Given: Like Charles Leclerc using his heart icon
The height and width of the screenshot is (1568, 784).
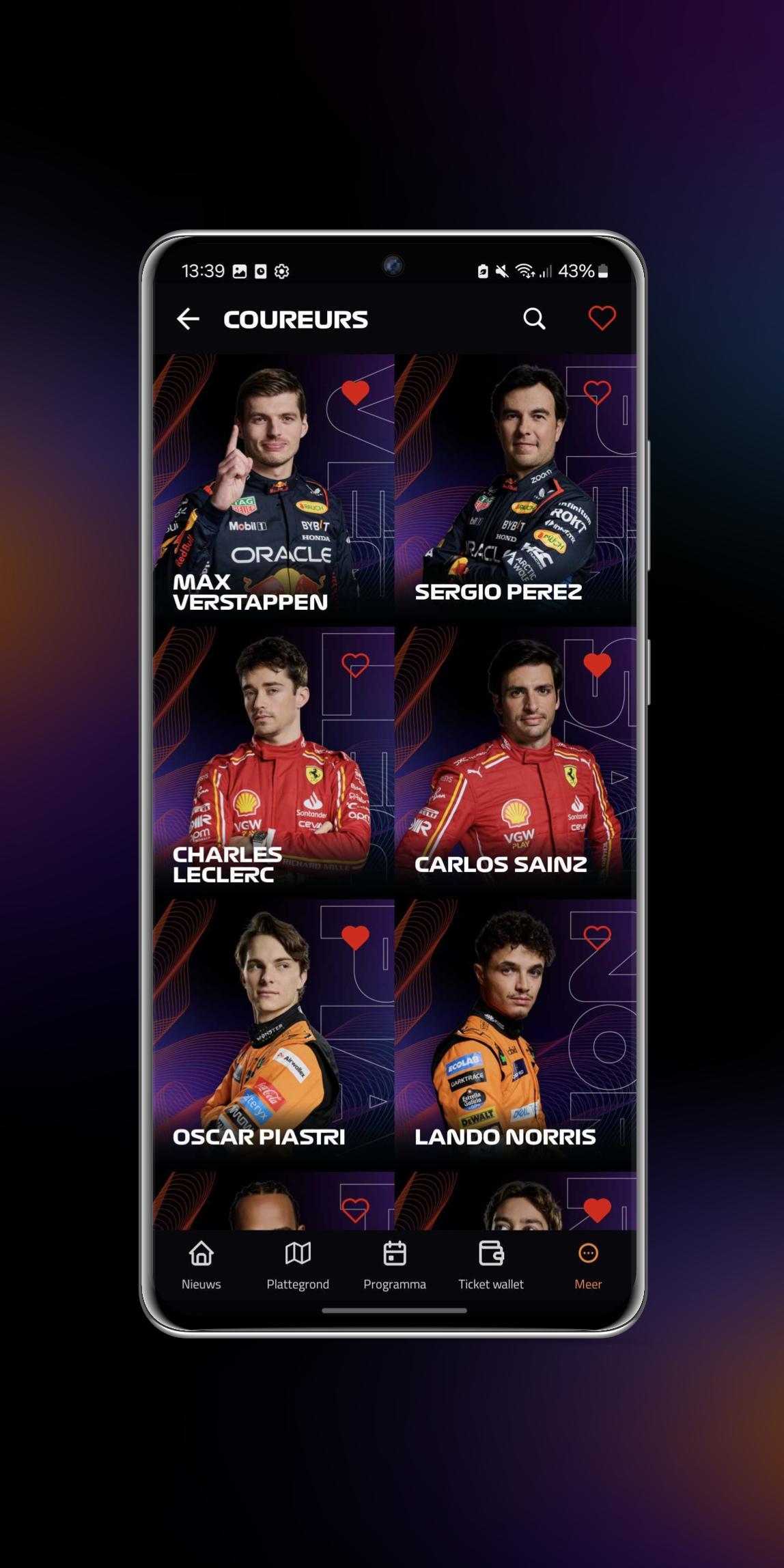Looking at the screenshot, I should coord(355,665).
